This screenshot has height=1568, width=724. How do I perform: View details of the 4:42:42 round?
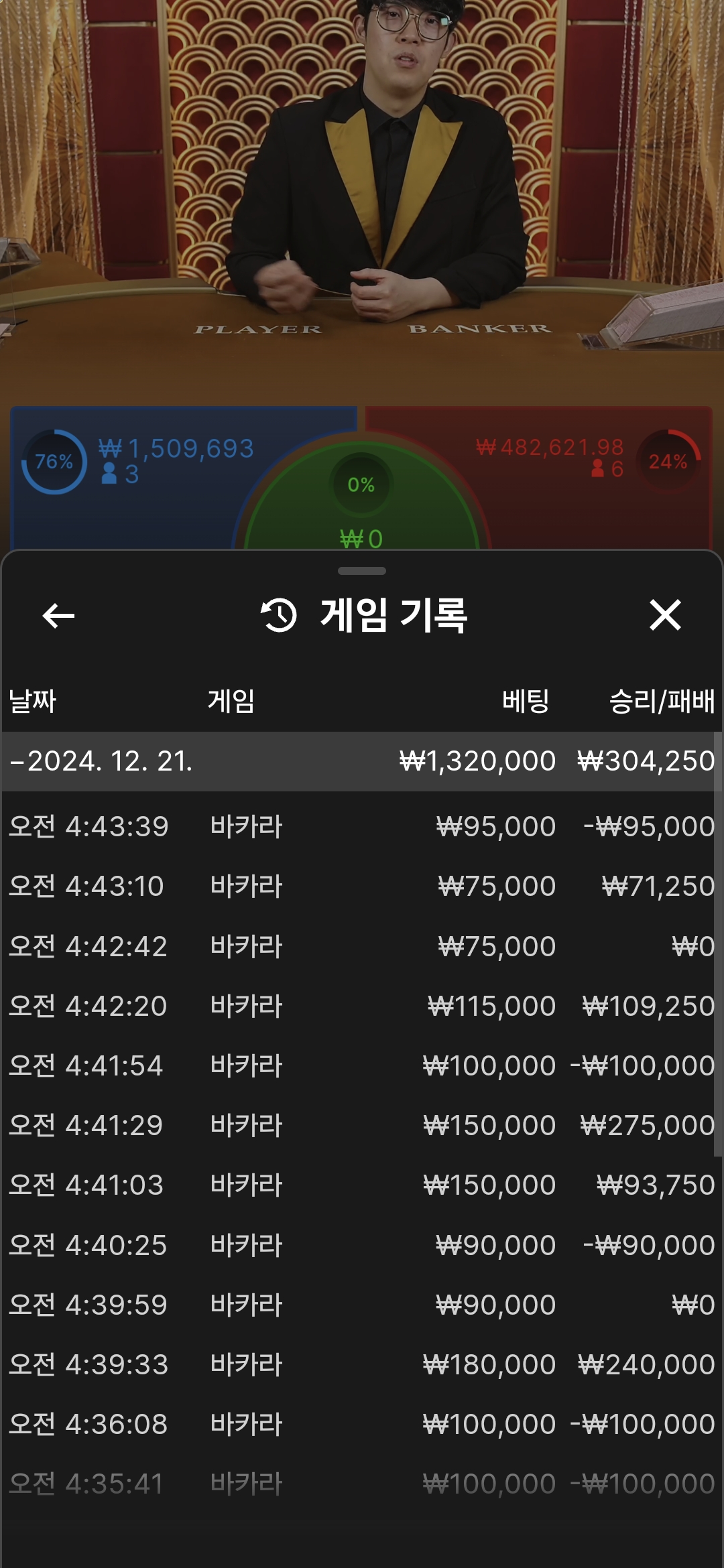tap(362, 946)
